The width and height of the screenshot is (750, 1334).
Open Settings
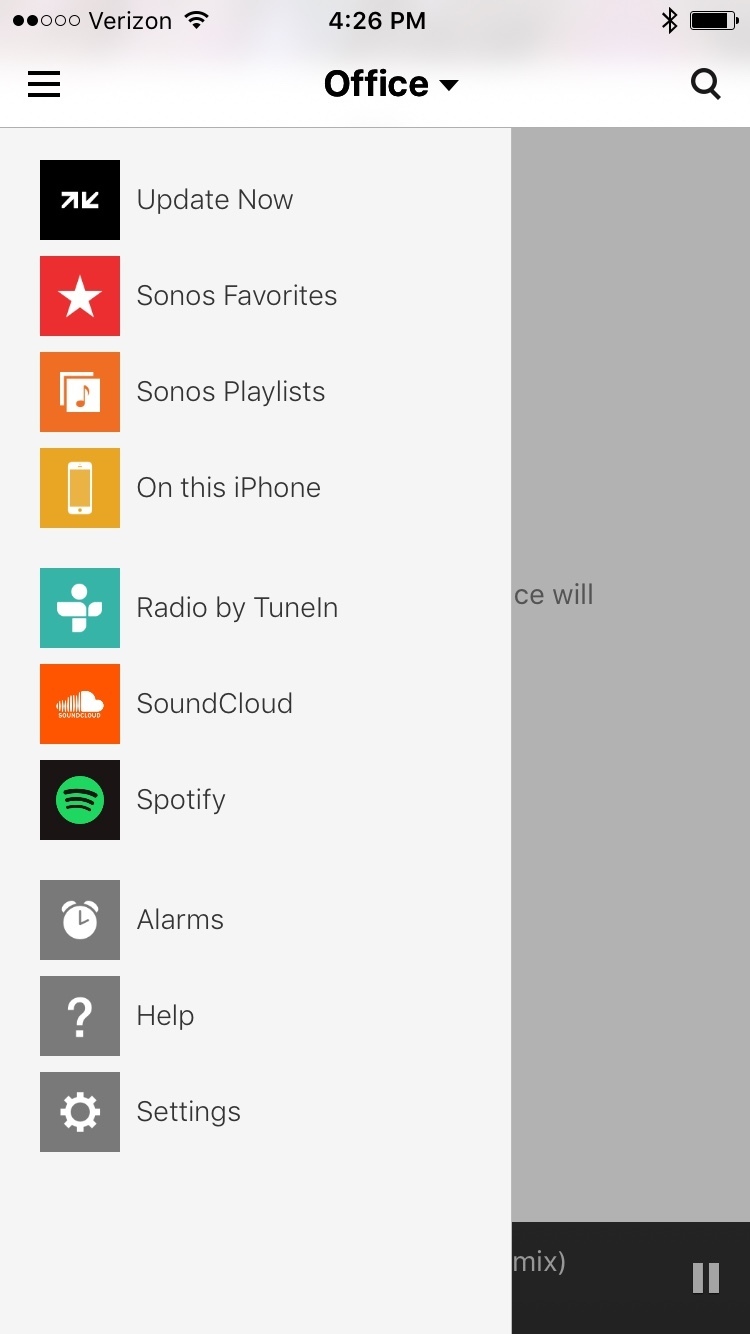coord(255,1112)
